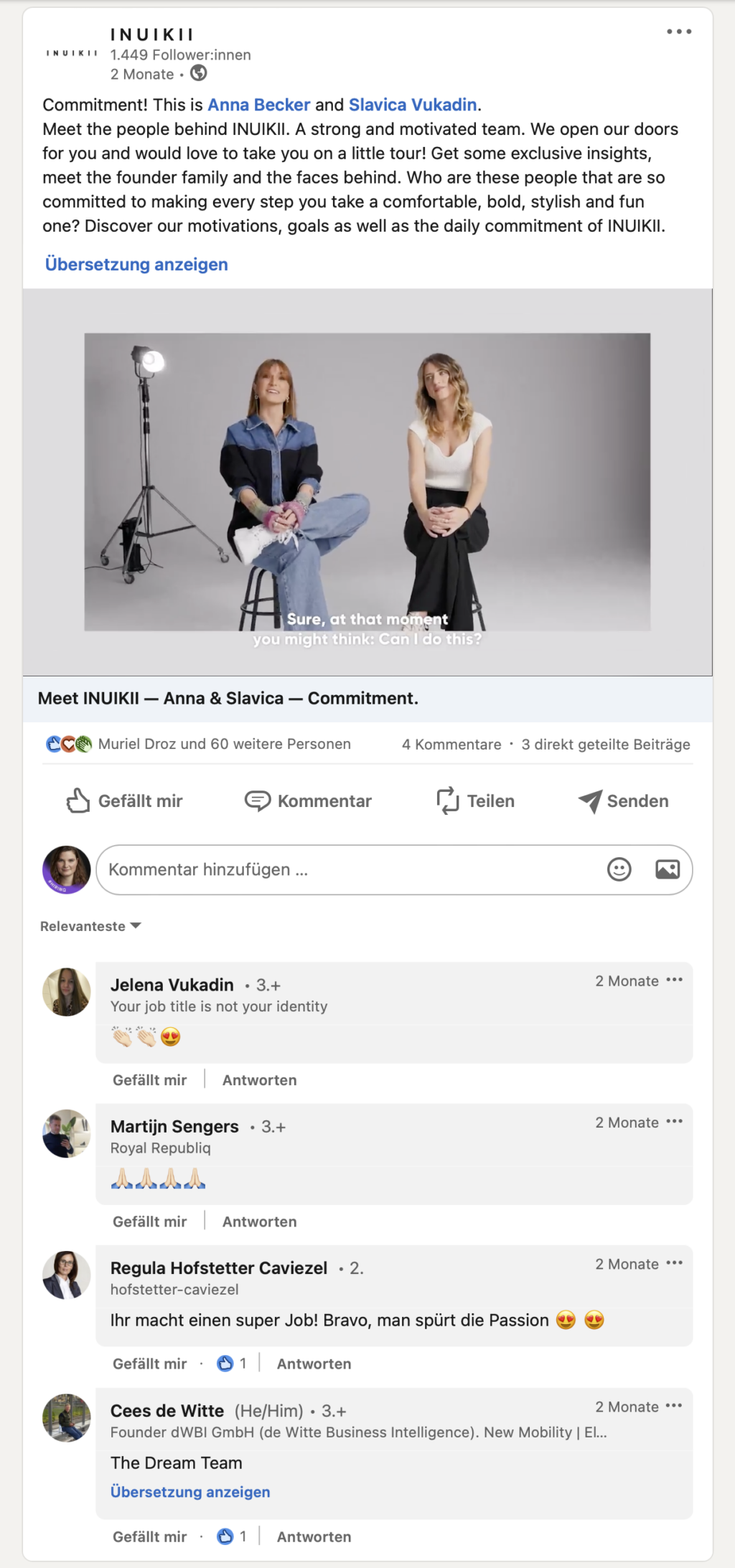Repost using the Teilen button
735x1568 pixels.
[x=476, y=800]
